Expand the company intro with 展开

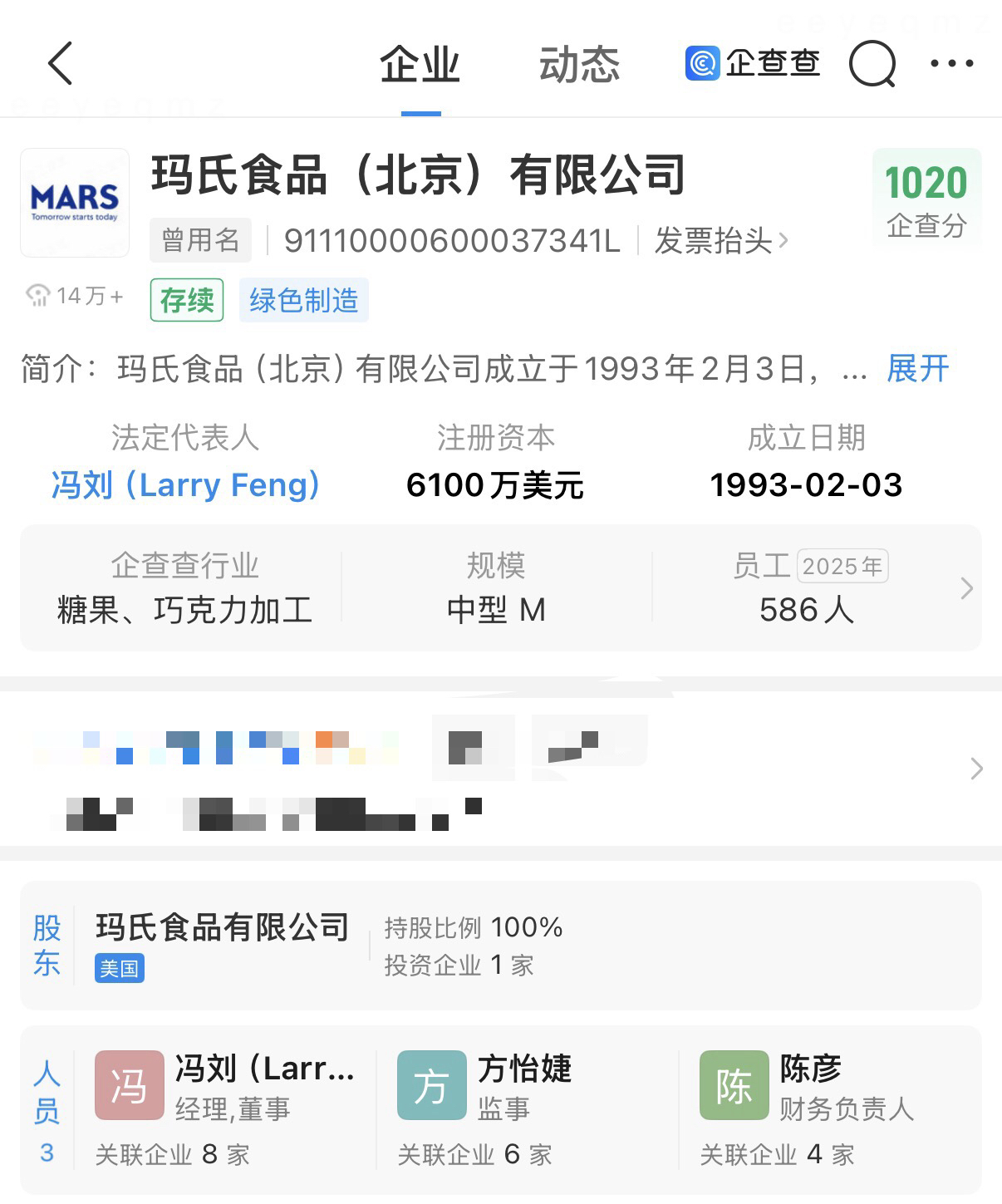click(917, 368)
